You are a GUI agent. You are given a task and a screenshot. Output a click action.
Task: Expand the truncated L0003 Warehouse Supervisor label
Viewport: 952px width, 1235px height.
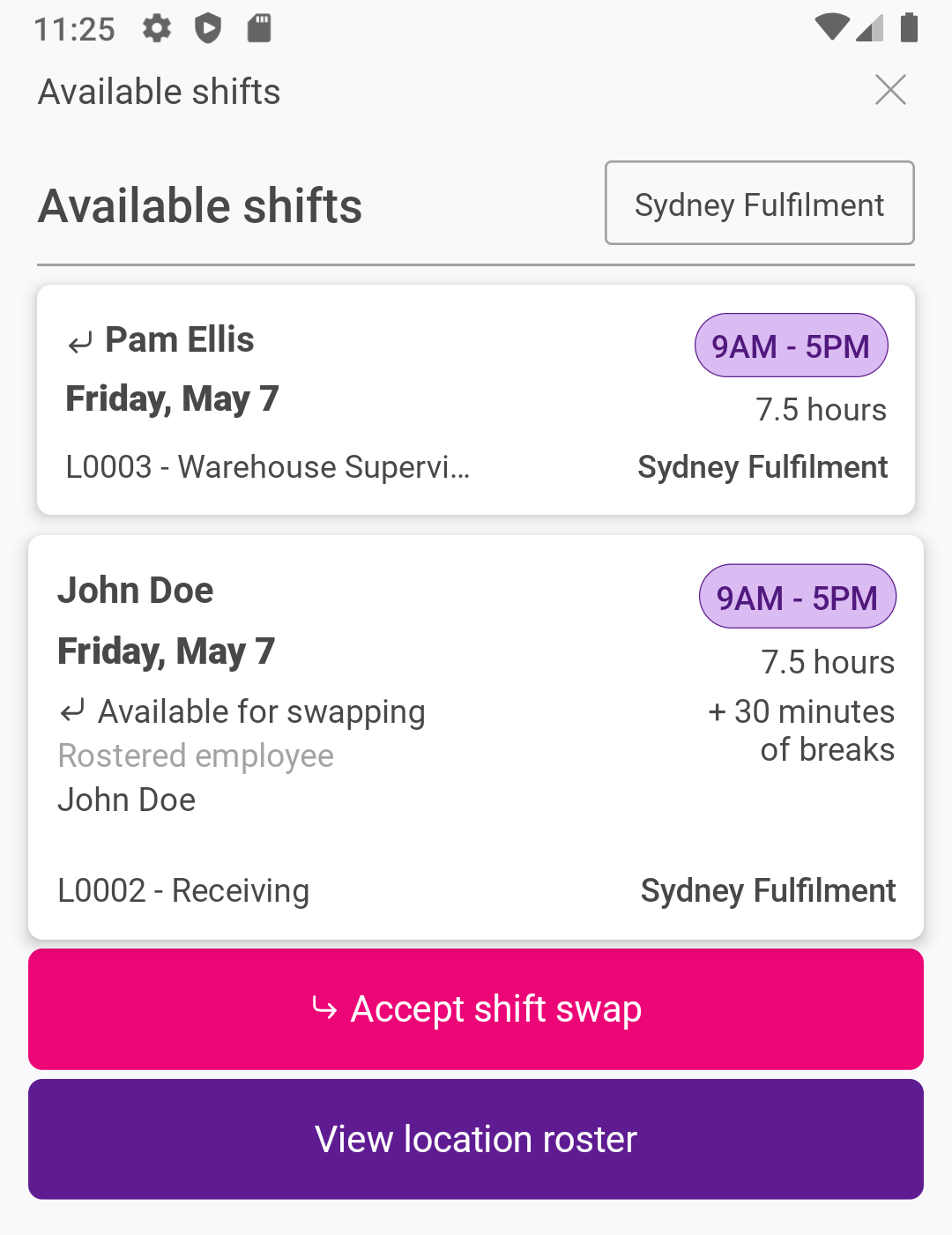(x=268, y=467)
